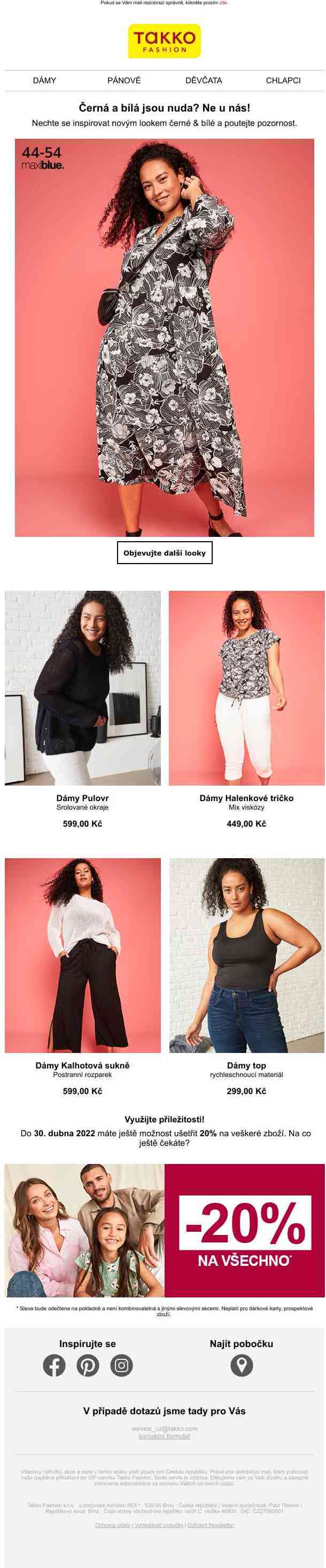Viewport: 326px width, 1568px height.
Task: Visit the Takko Facebook page
Action: [x=54, y=1365]
